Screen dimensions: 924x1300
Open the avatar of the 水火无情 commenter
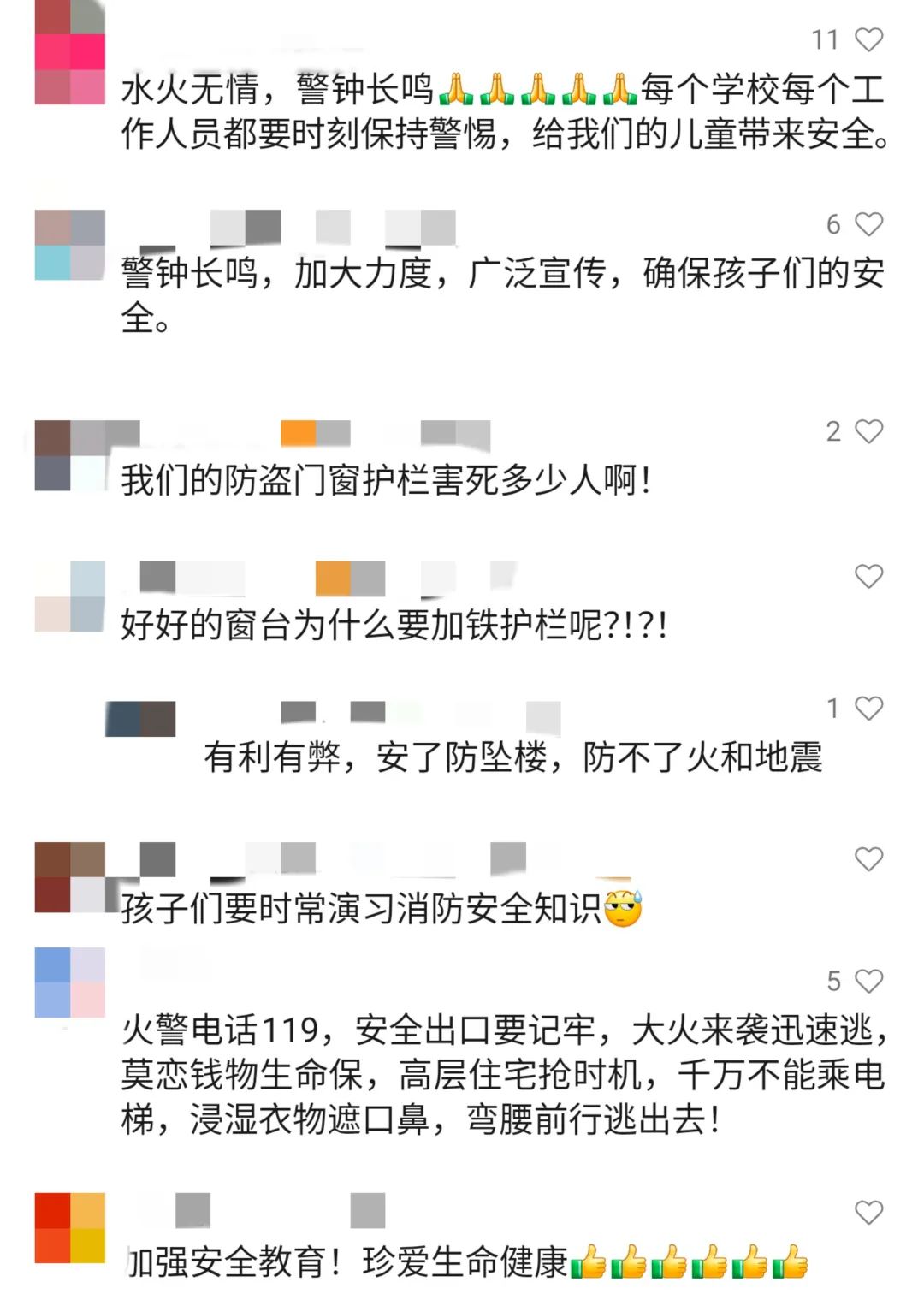(x=69, y=53)
